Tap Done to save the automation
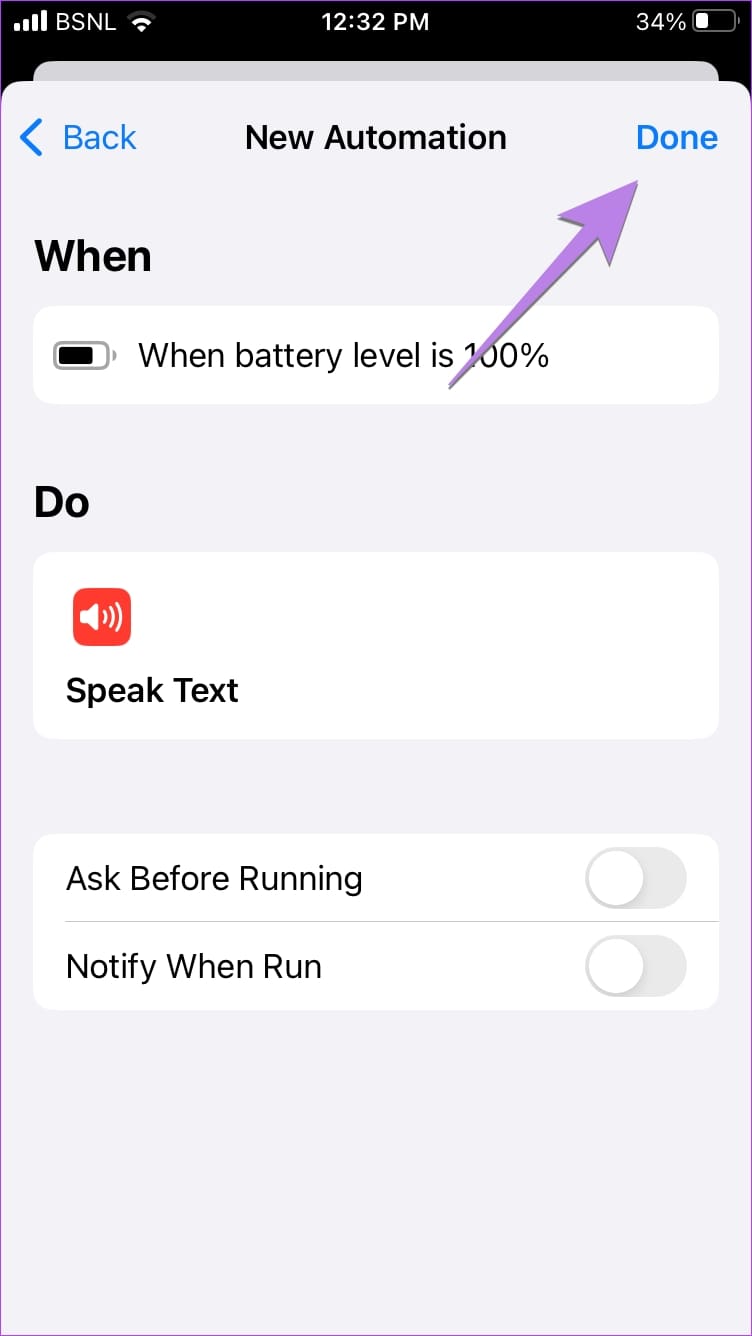The height and width of the screenshot is (1336, 752). pos(677,137)
